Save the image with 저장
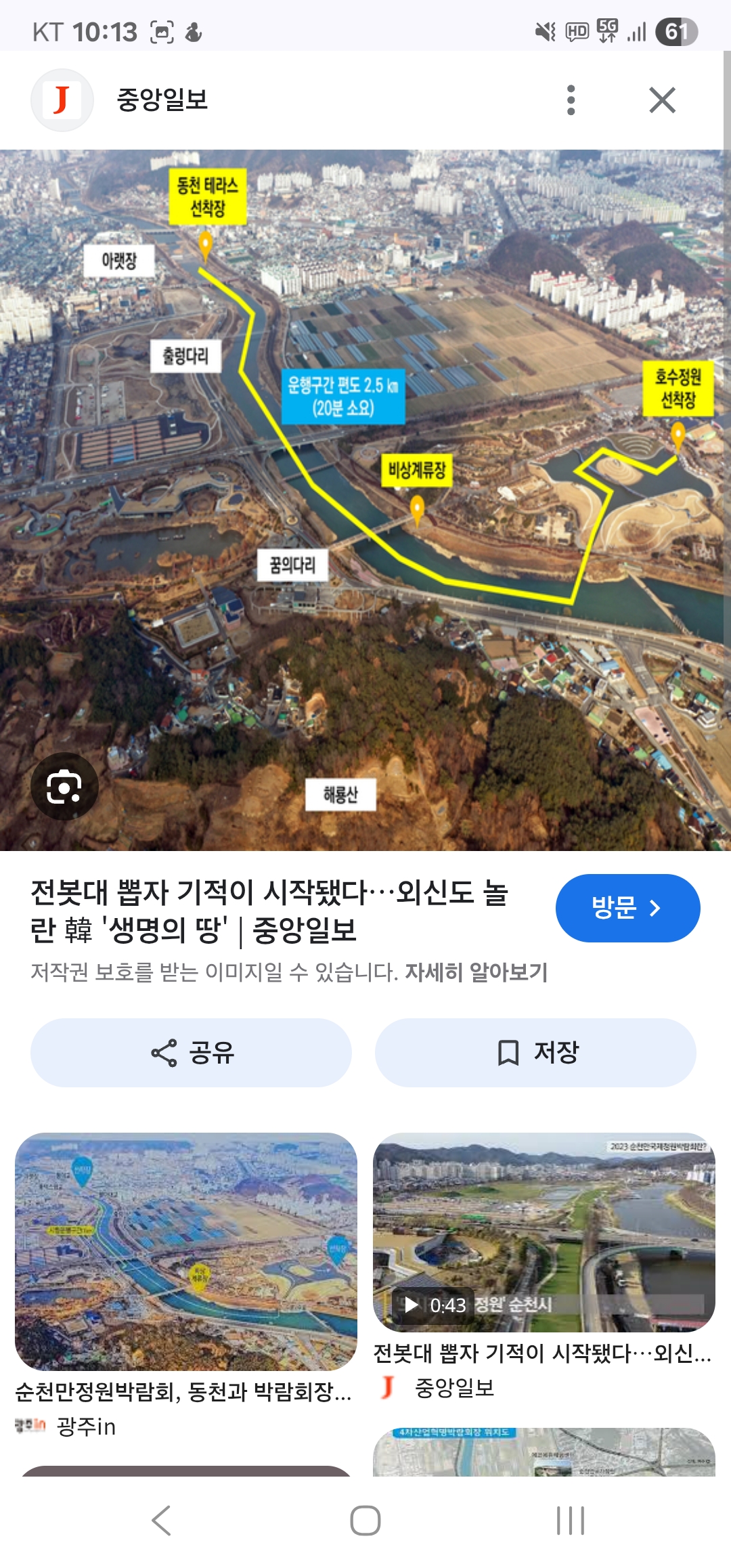This screenshot has width=731, height=1568. click(x=535, y=1053)
